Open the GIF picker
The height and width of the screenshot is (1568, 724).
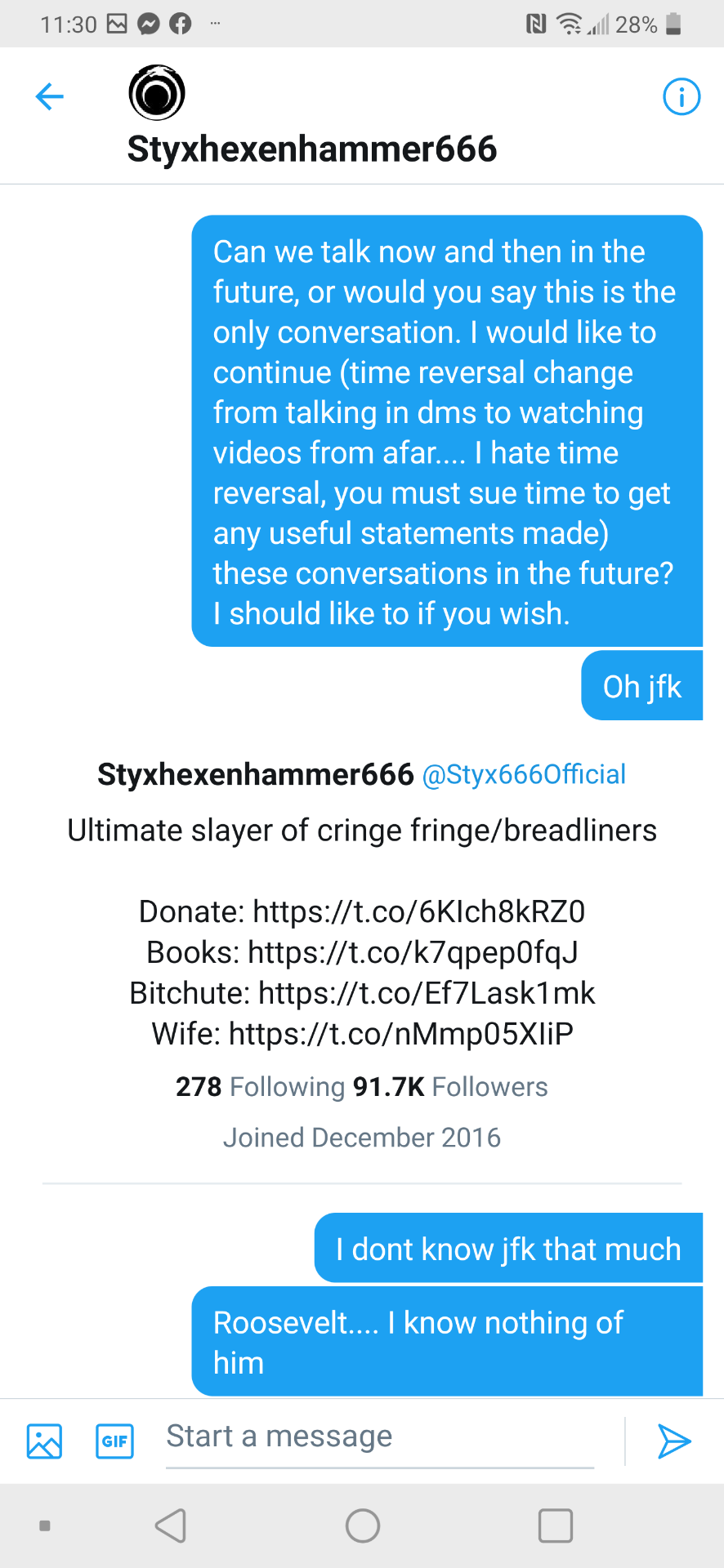(114, 1441)
